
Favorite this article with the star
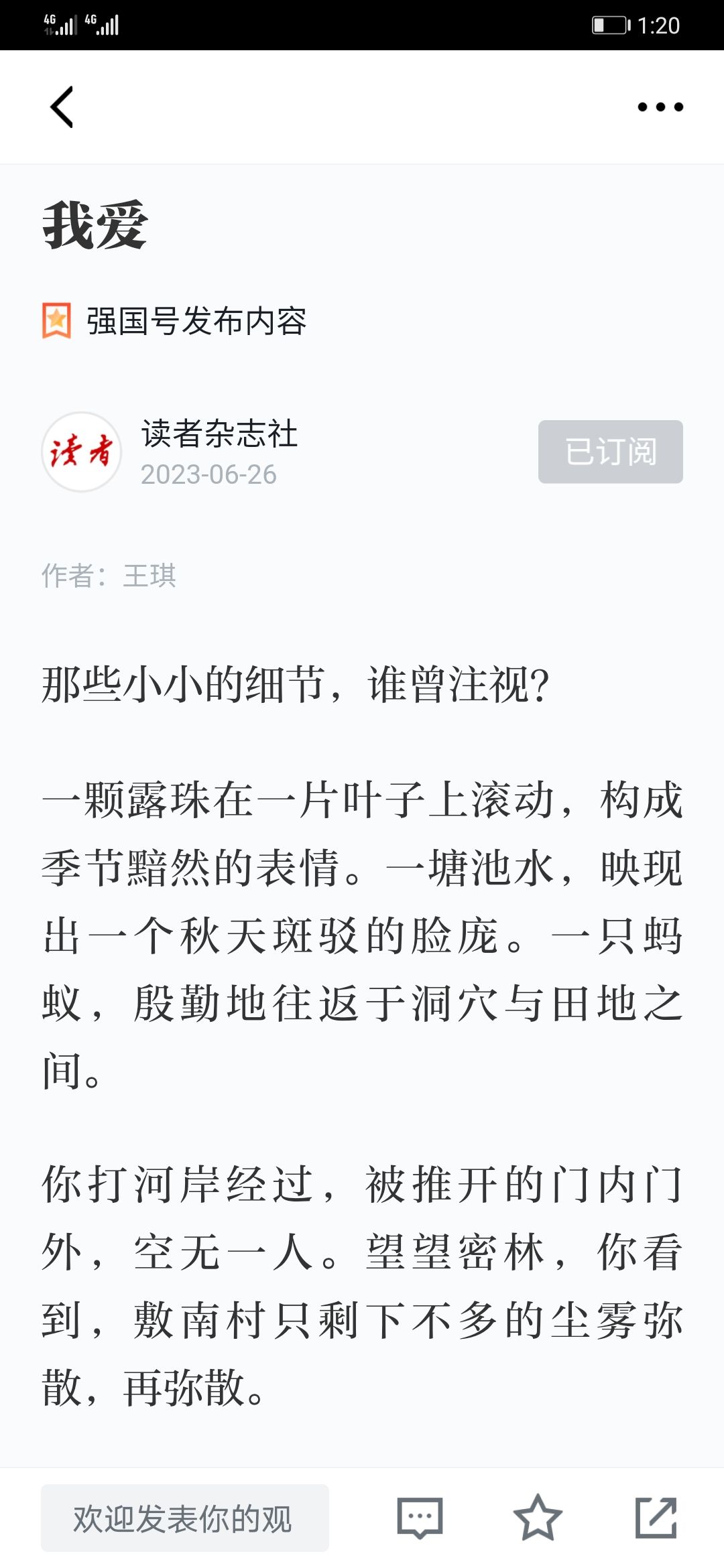point(538,1518)
